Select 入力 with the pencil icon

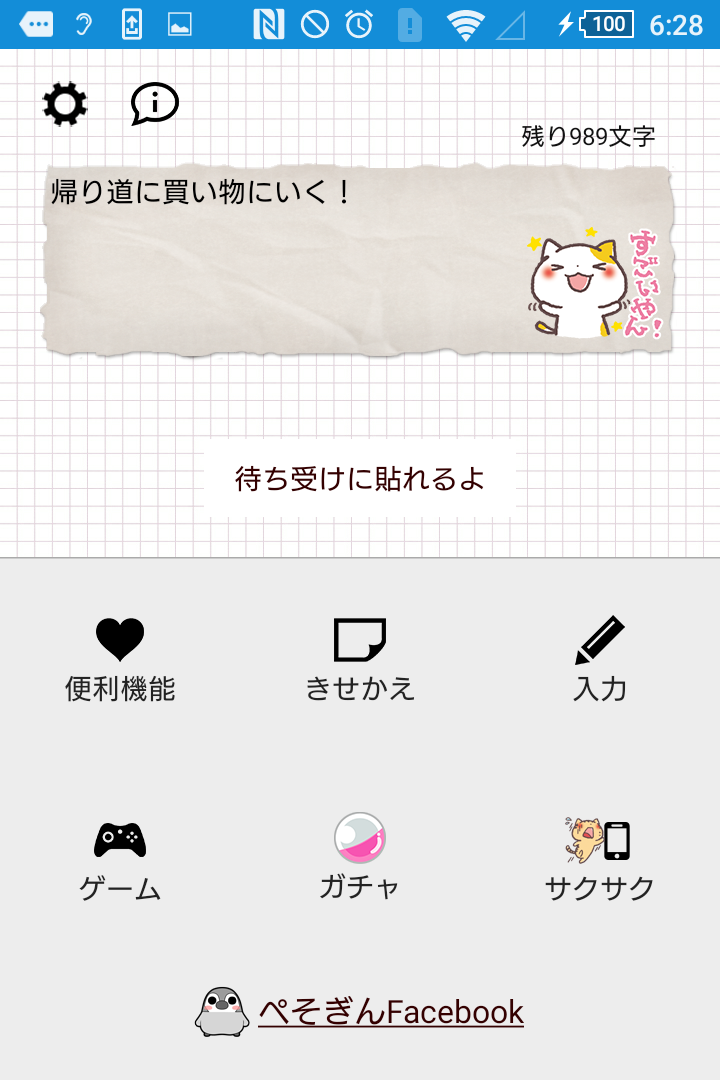coord(600,660)
